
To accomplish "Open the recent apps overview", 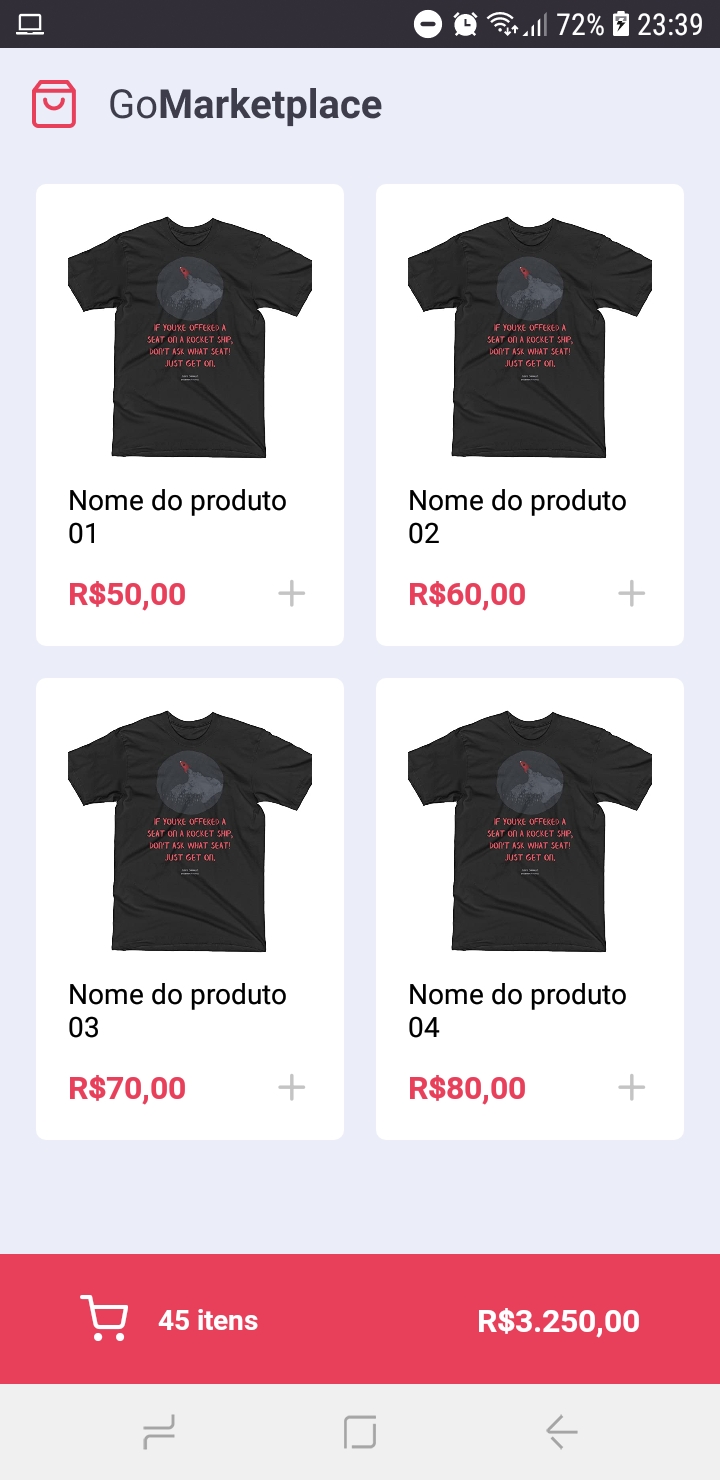I will [159, 1432].
